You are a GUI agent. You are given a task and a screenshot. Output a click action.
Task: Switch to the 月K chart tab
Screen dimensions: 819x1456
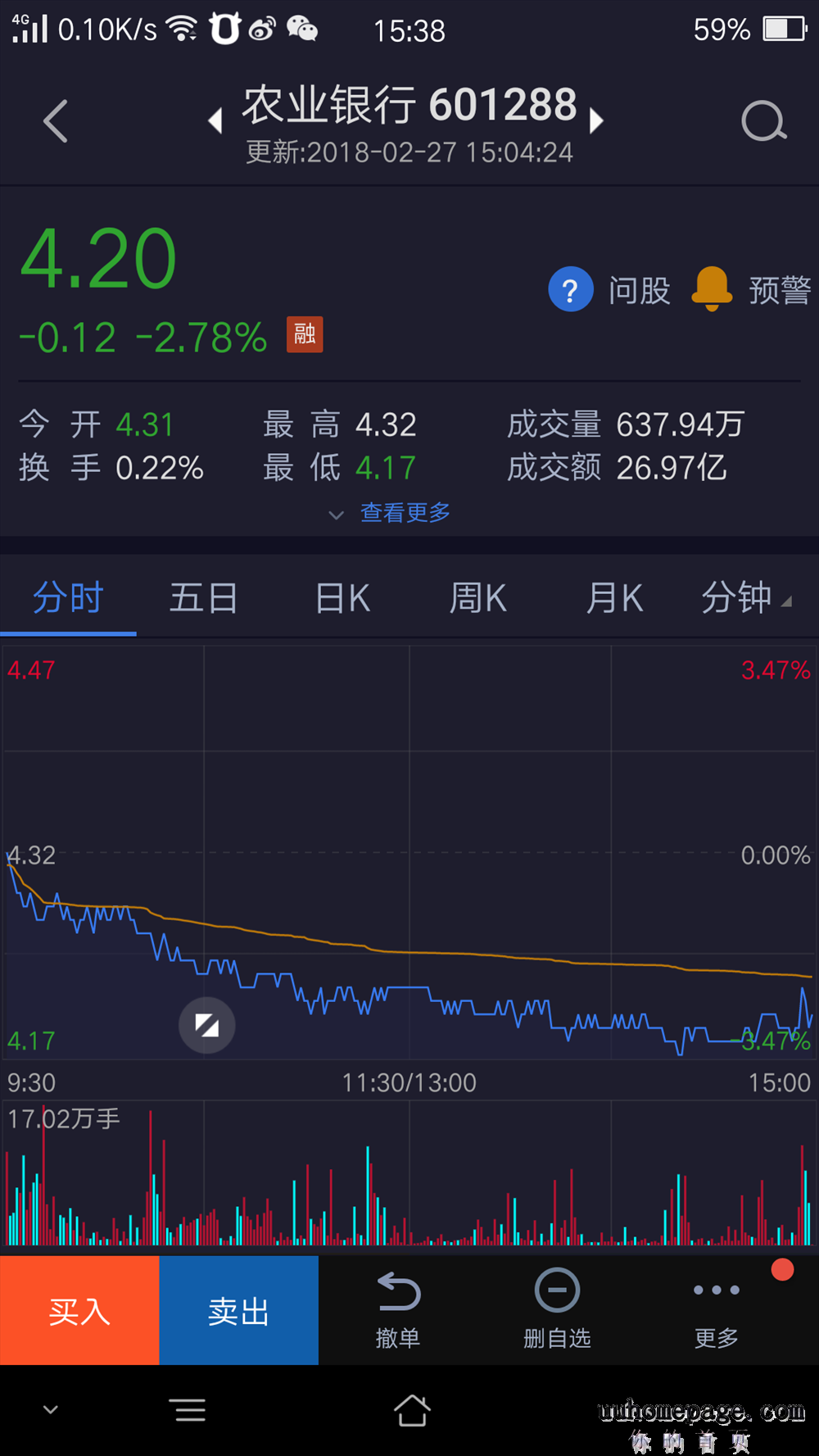(614, 597)
